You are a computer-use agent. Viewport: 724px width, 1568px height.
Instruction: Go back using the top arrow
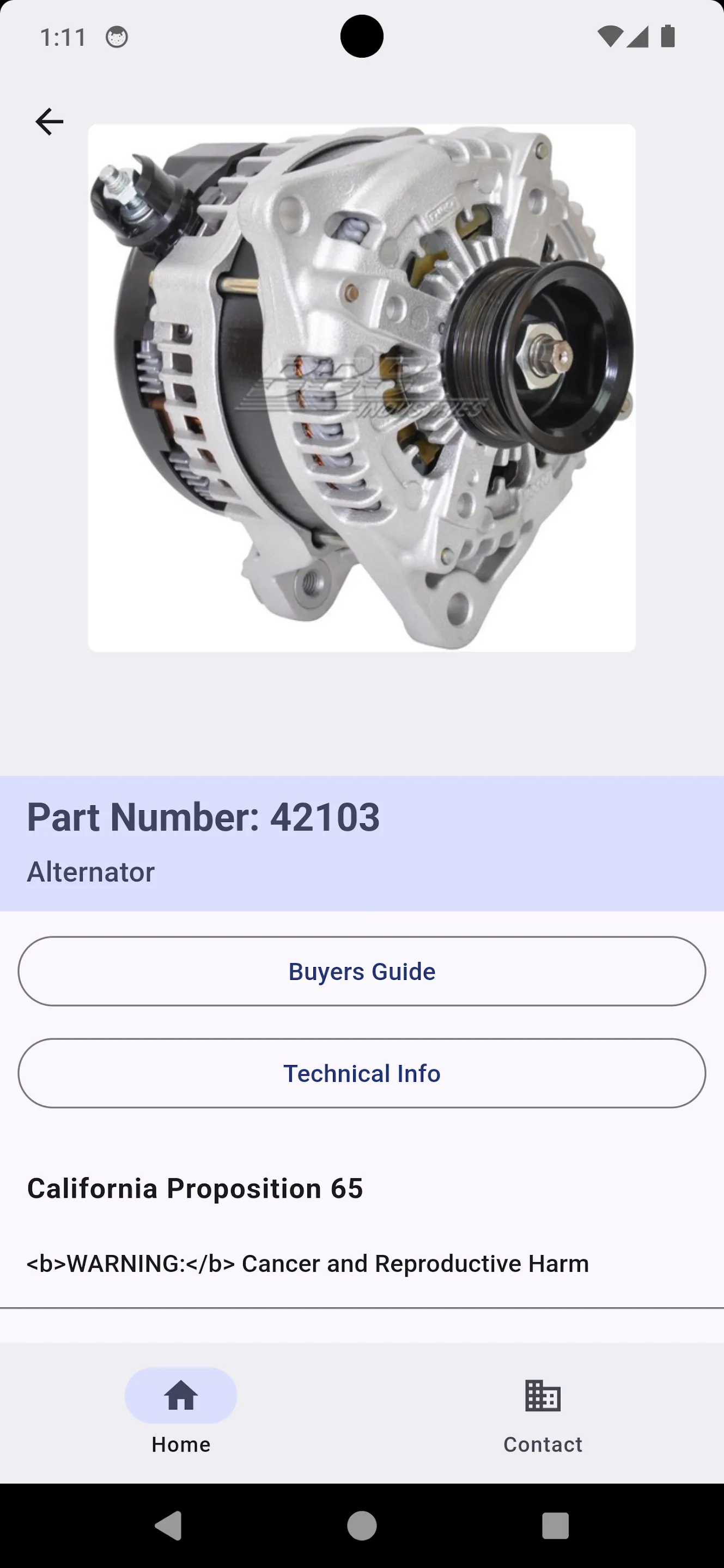pos(50,122)
